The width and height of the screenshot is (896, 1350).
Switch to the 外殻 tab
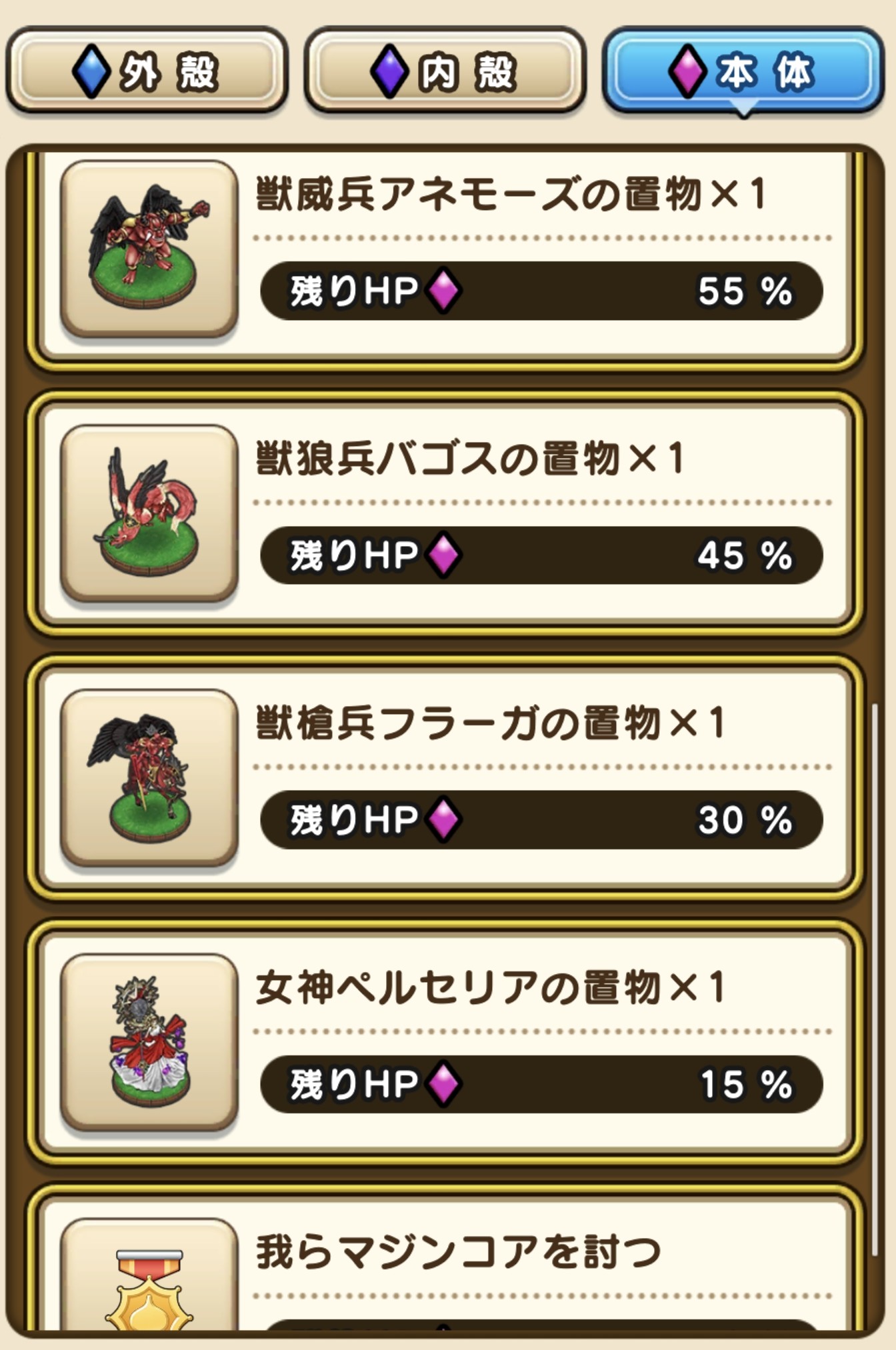[147, 70]
